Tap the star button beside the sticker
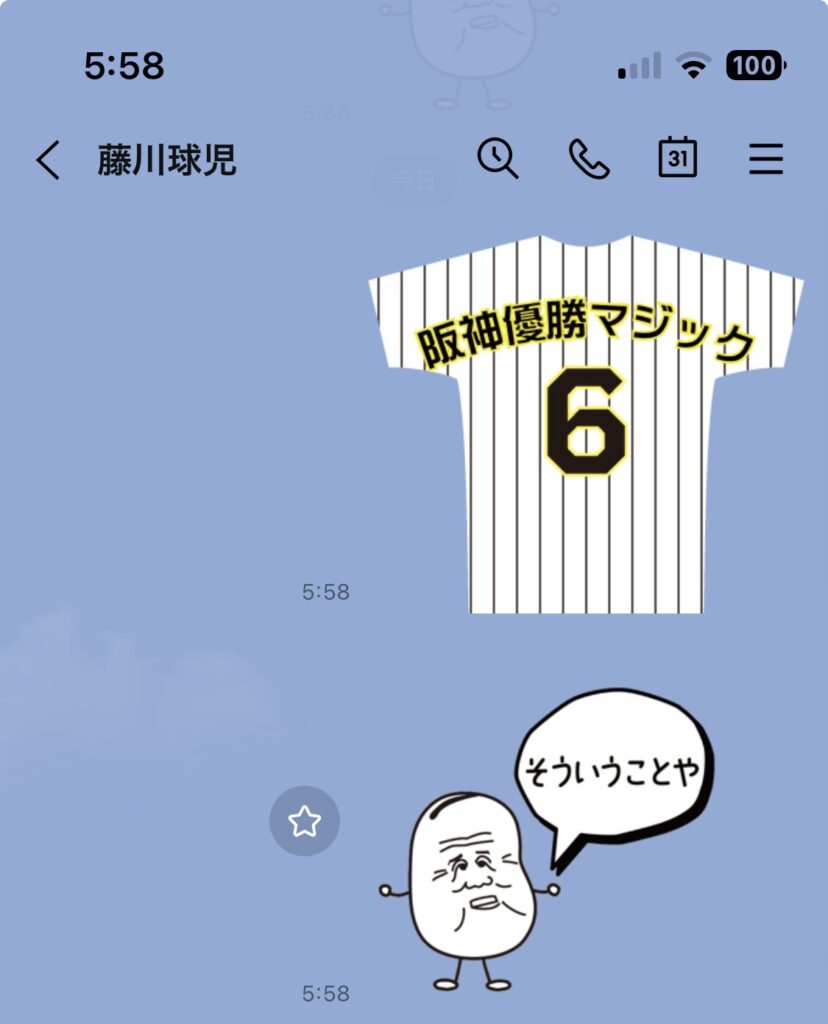This screenshot has width=828, height=1024. pyautogui.click(x=304, y=821)
